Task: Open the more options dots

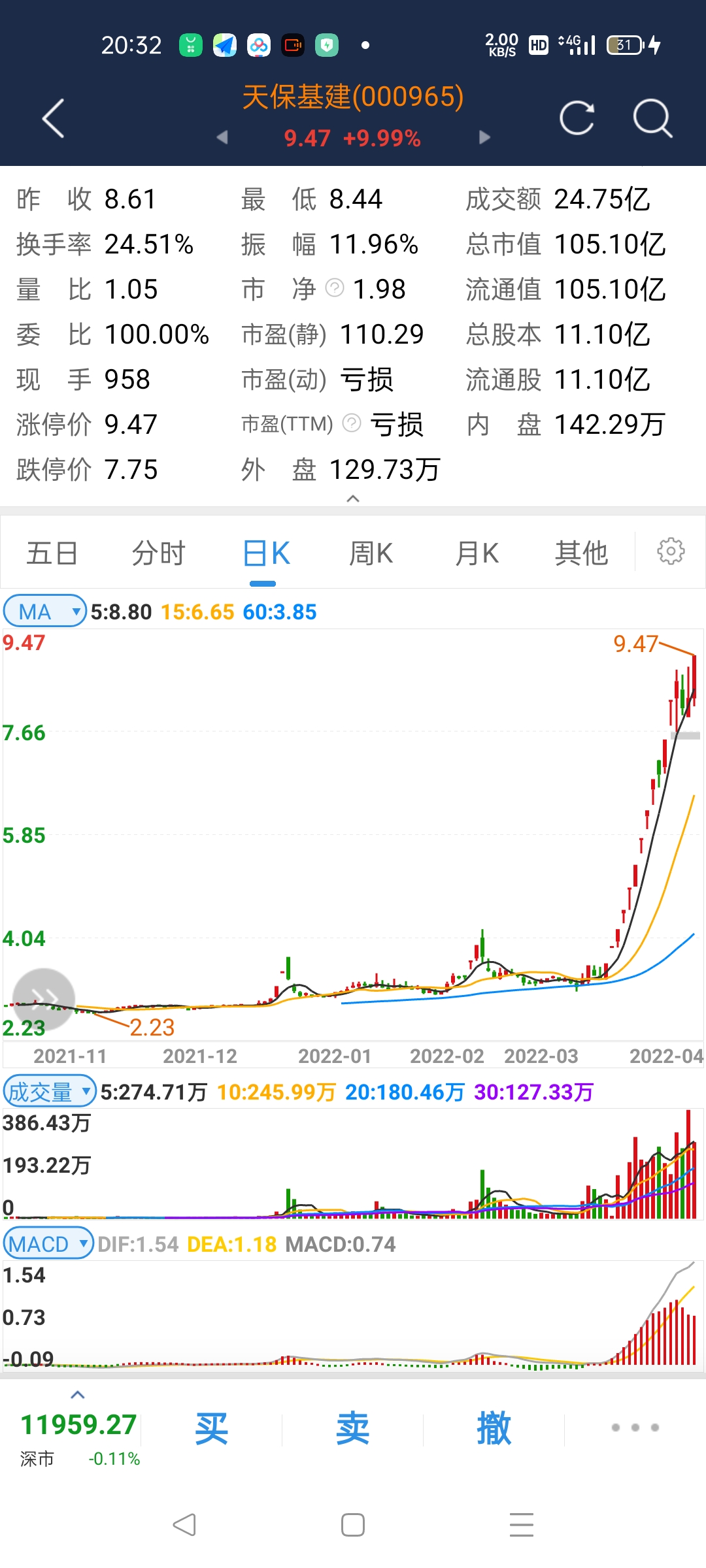Action: pyautogui.click(x=635, y=1428)
